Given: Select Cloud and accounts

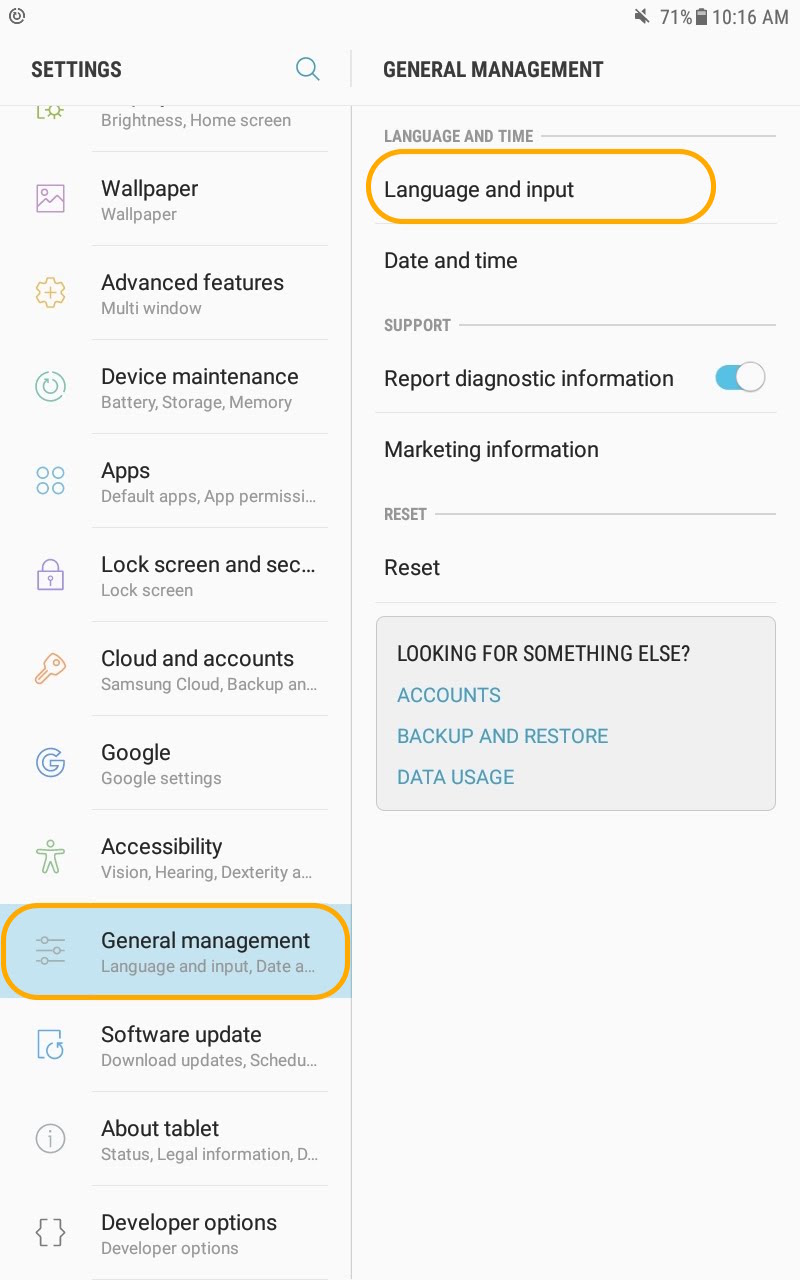Looking at the screenshot, I should (176, 669).
